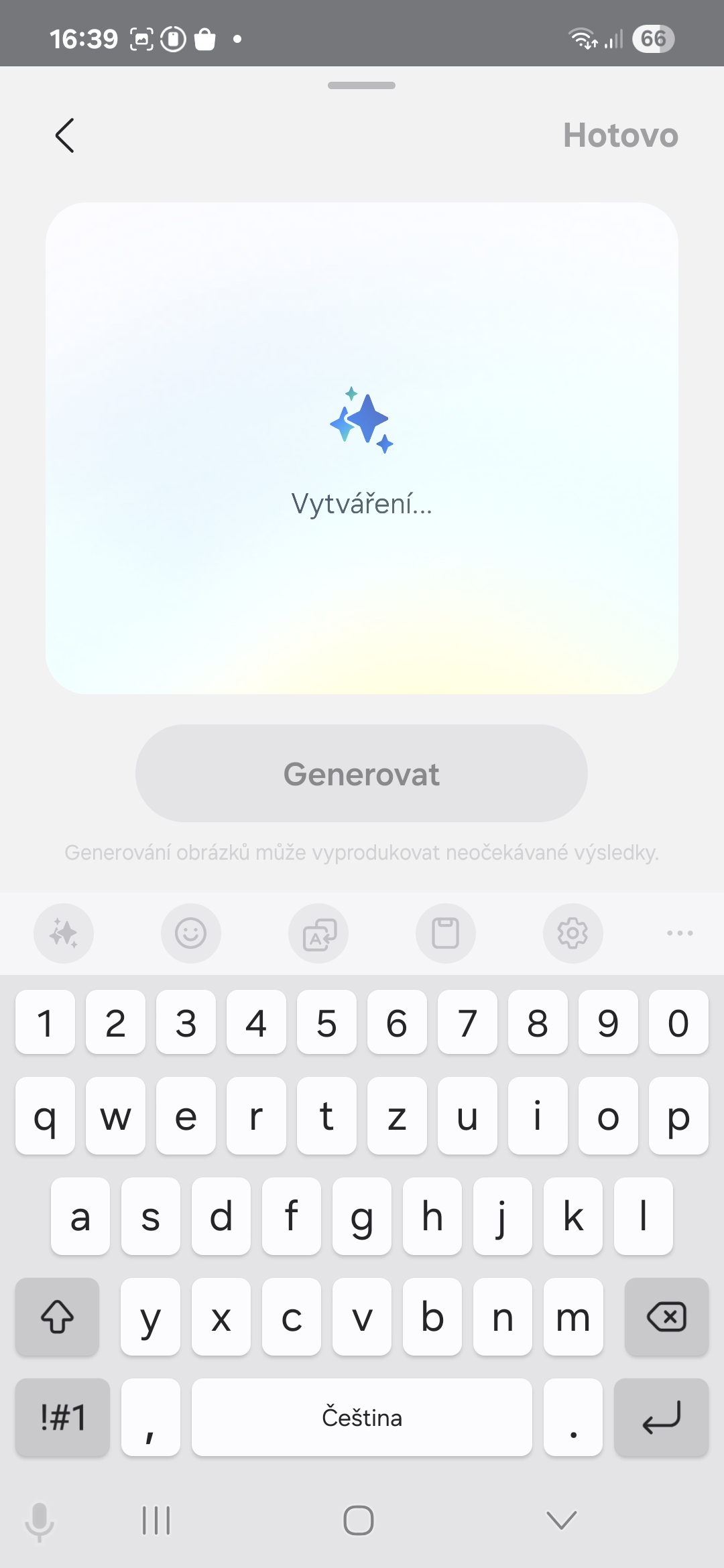The image size is (724, 1568).
Task: Go to the home screen
Action: [x=359, y=1521]
